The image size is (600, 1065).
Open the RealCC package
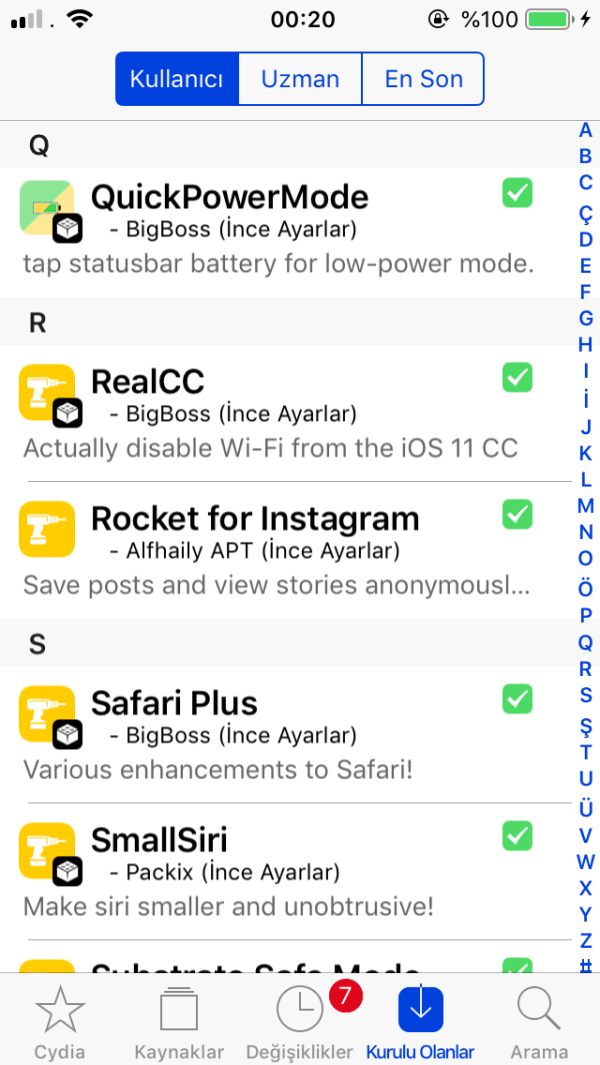(280, 414)
